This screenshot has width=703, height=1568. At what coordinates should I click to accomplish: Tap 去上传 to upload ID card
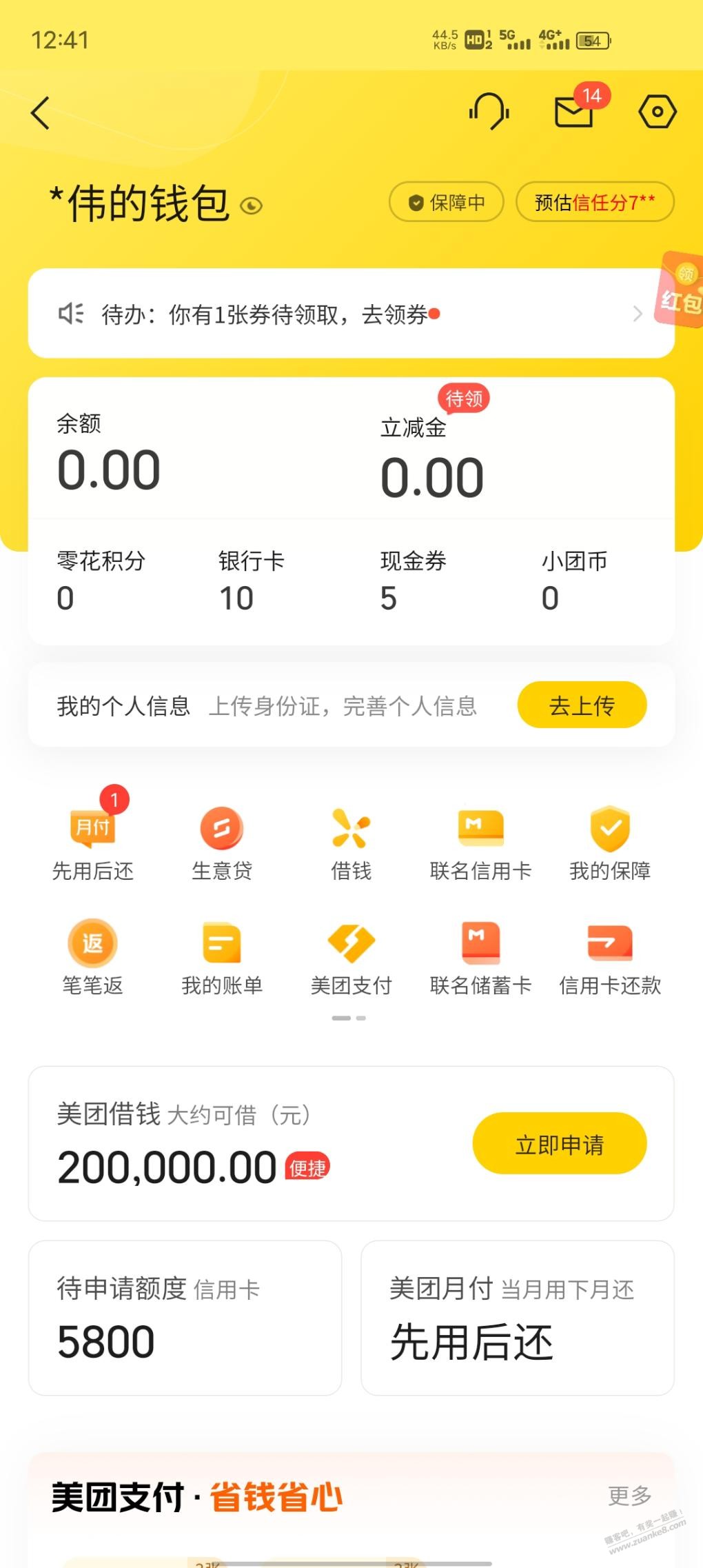582,705
